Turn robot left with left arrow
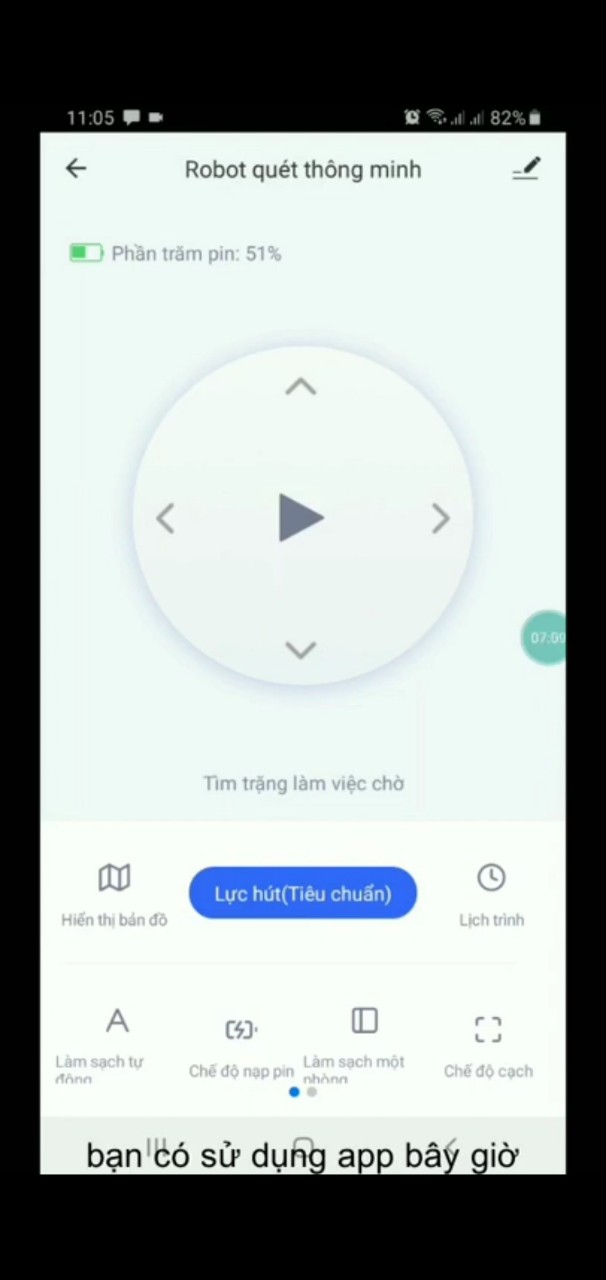Viewport: 606px width, 1280px height. coord(166,518)
